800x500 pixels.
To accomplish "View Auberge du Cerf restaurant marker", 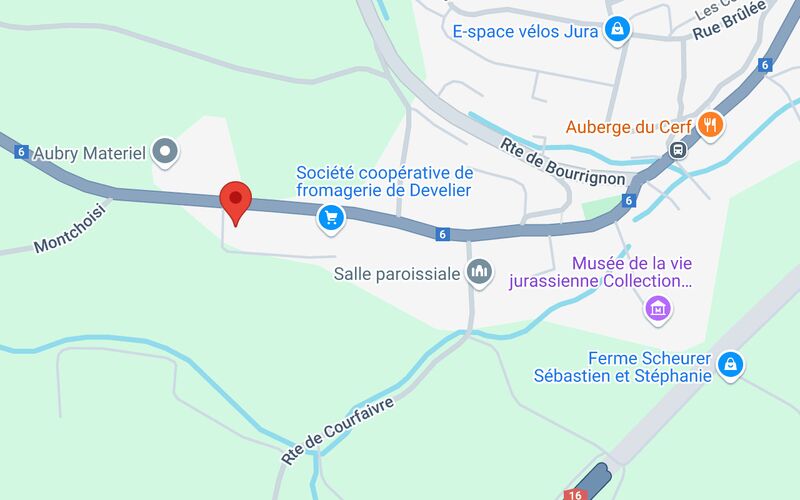I will click(x=711, y=124).
